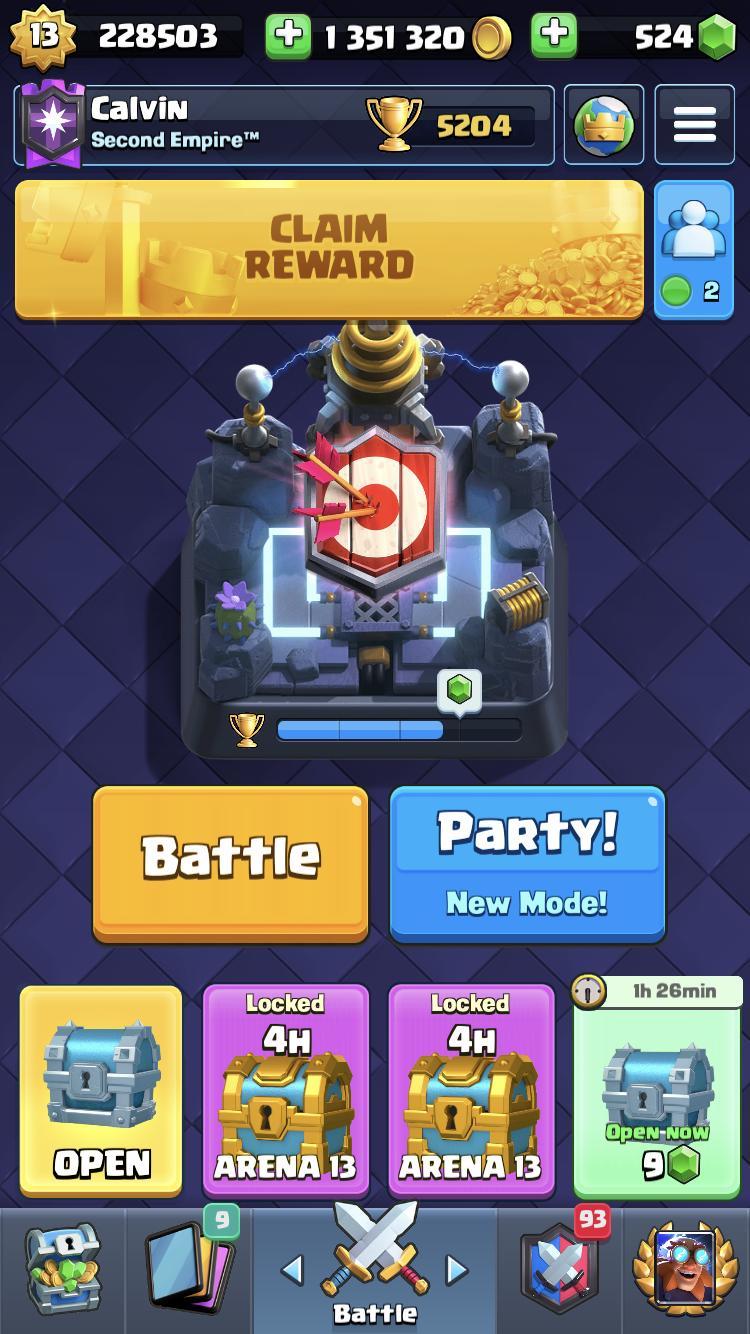The image size is (750, 1334).
Task: Open the hamburger menu
Action: point(694,125)
